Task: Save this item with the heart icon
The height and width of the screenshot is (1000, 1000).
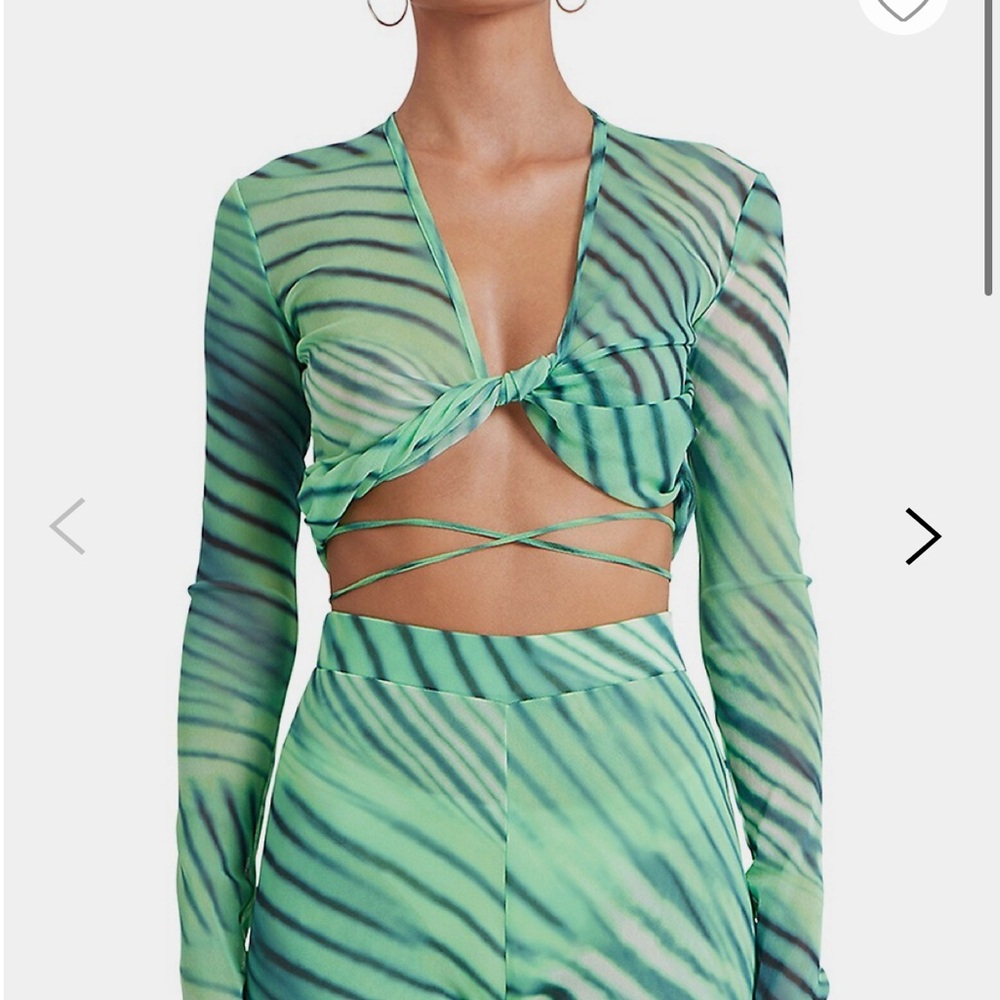Action: (903, 9)
